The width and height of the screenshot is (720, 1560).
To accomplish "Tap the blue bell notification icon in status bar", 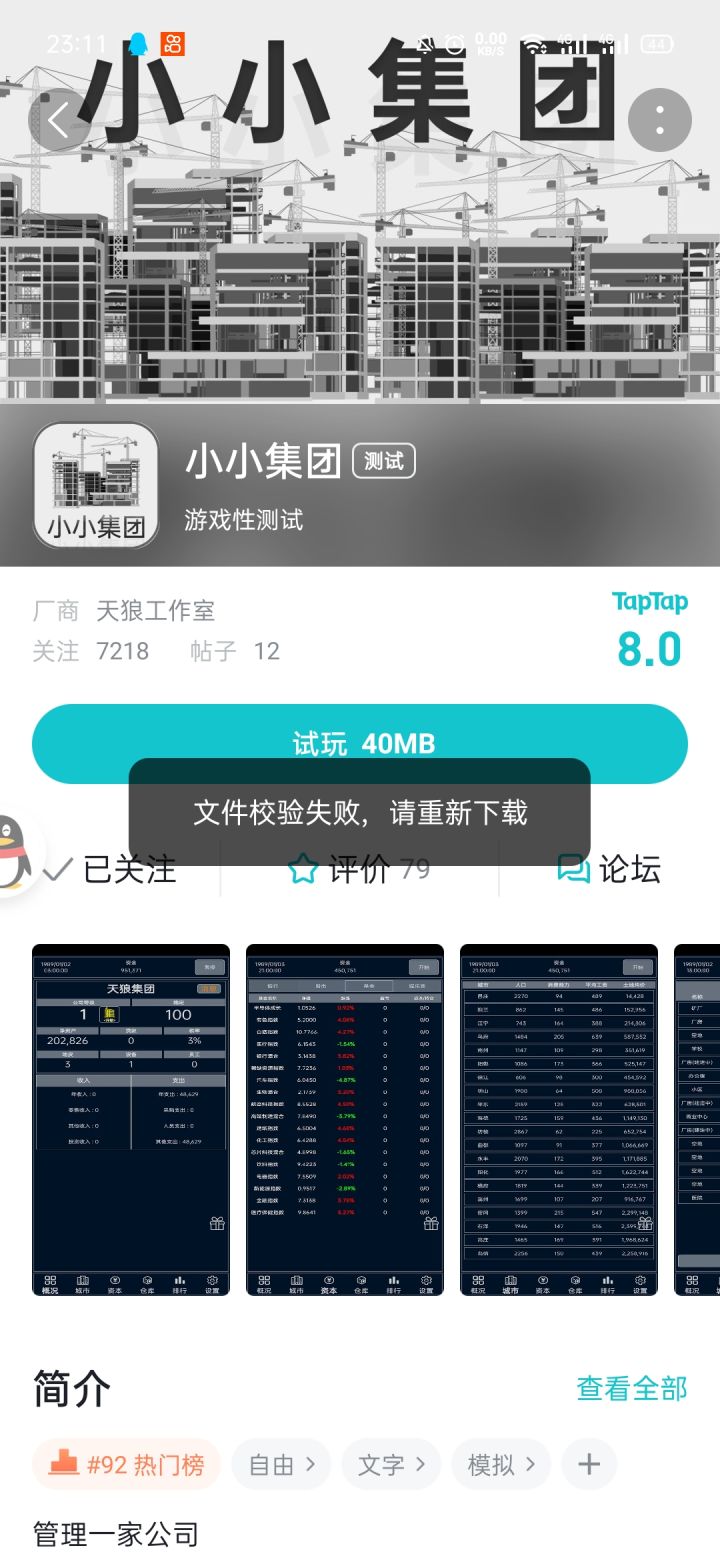I will [139, 42].
